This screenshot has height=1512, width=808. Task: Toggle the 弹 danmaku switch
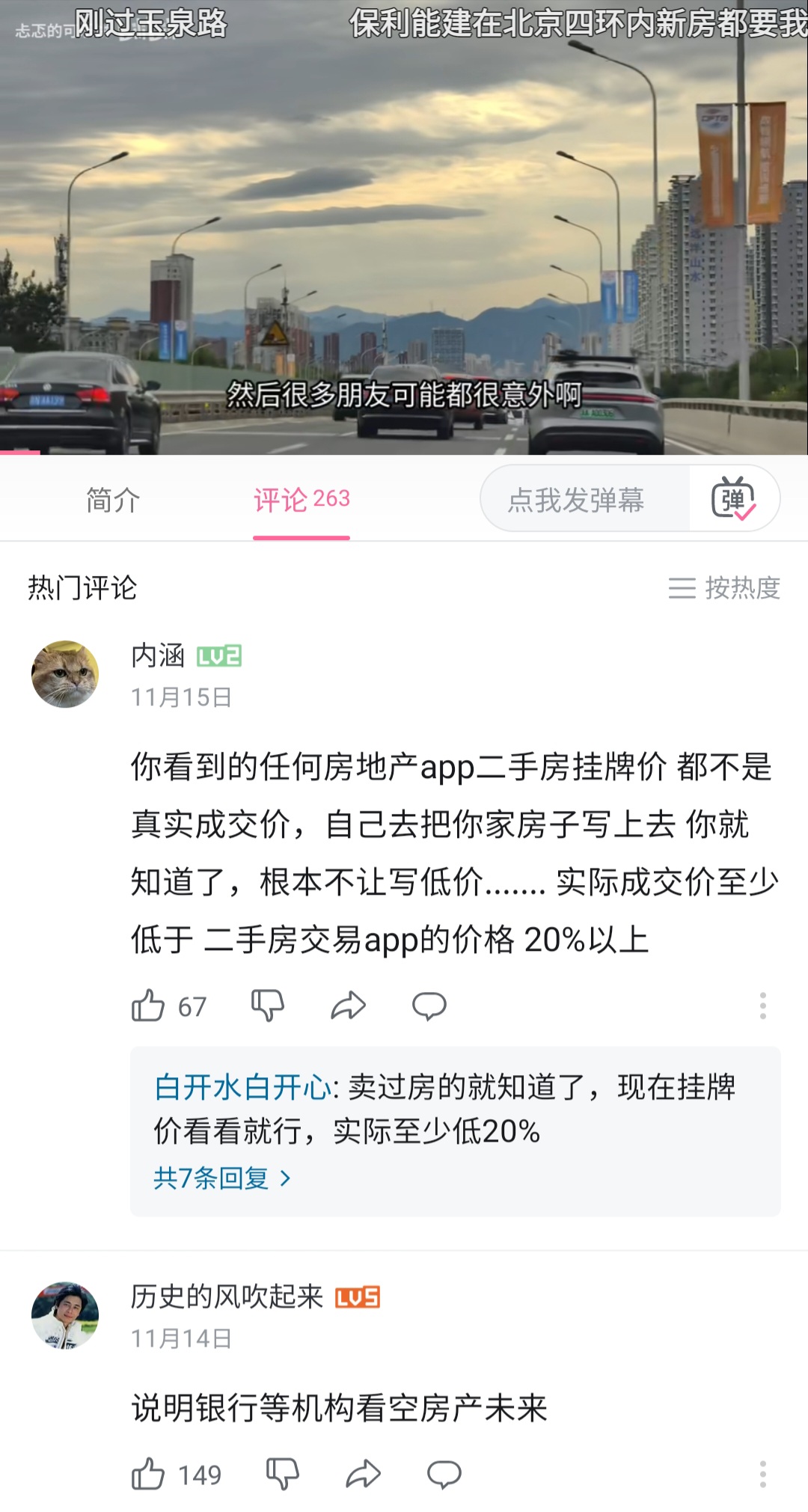coord(733,499)
